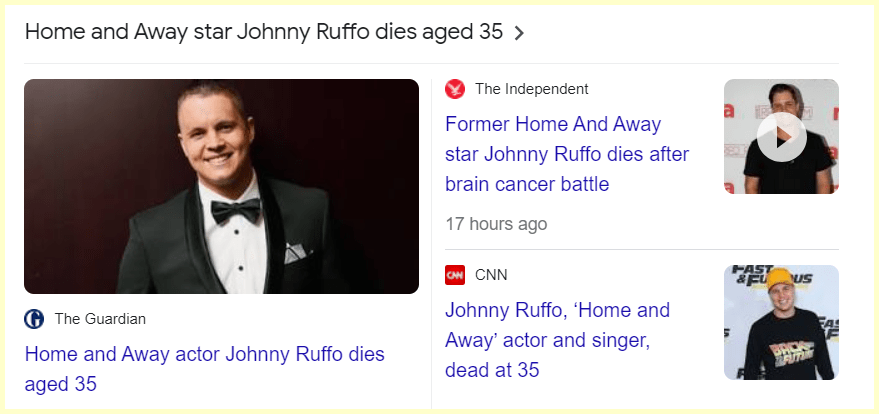Play The Independent's video thumbnail
This screenshot has height=414, width=879.
coord(781,136)
